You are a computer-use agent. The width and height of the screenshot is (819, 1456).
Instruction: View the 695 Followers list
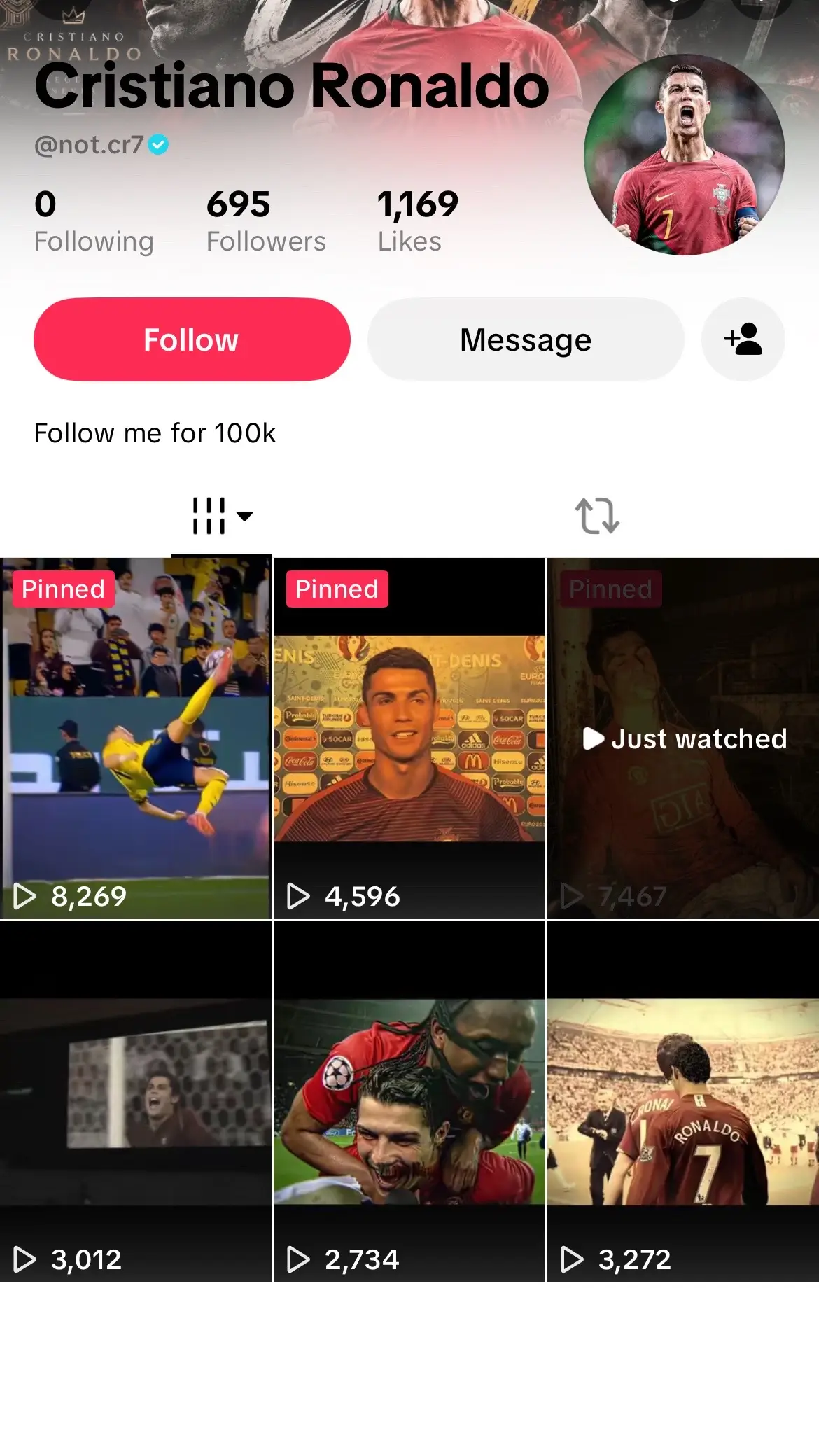click(x=266, y=221)
